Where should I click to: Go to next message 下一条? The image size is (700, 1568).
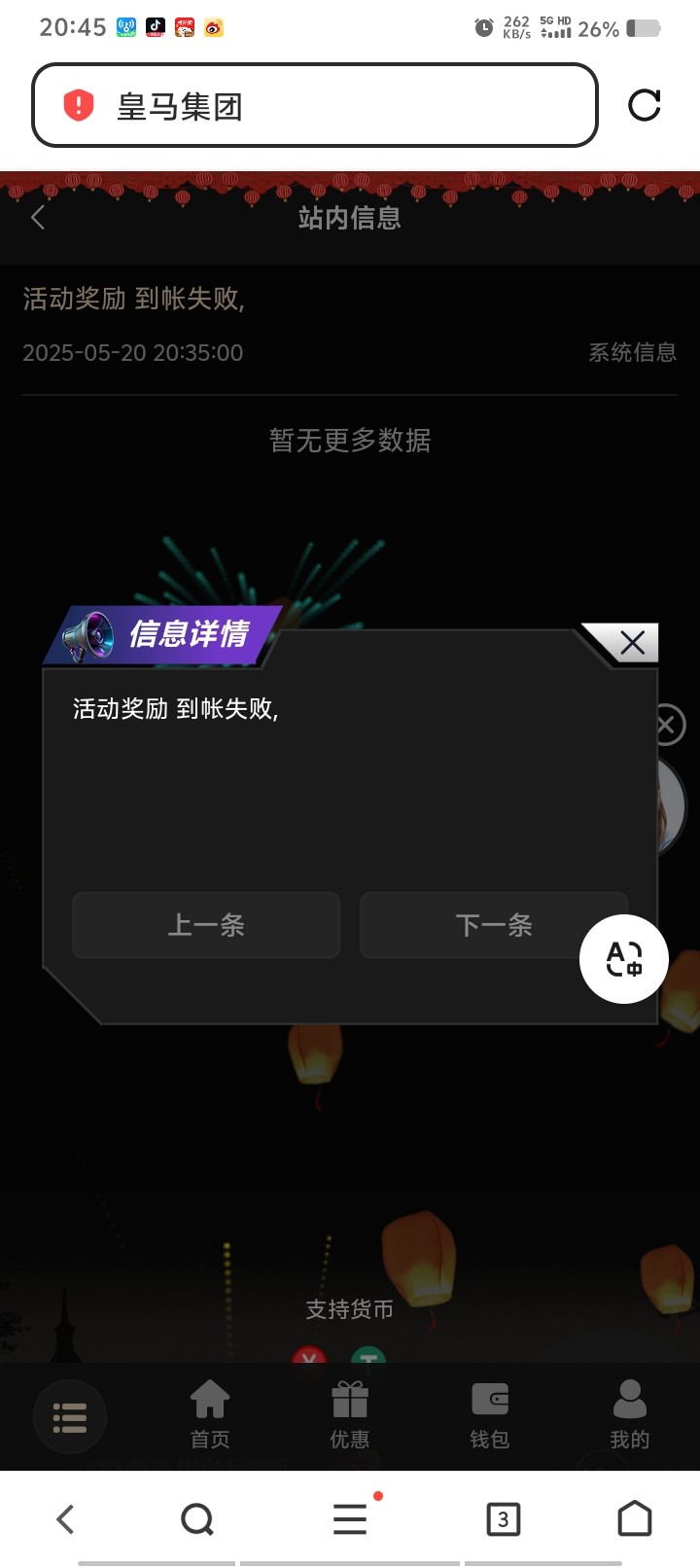[493, 925]
